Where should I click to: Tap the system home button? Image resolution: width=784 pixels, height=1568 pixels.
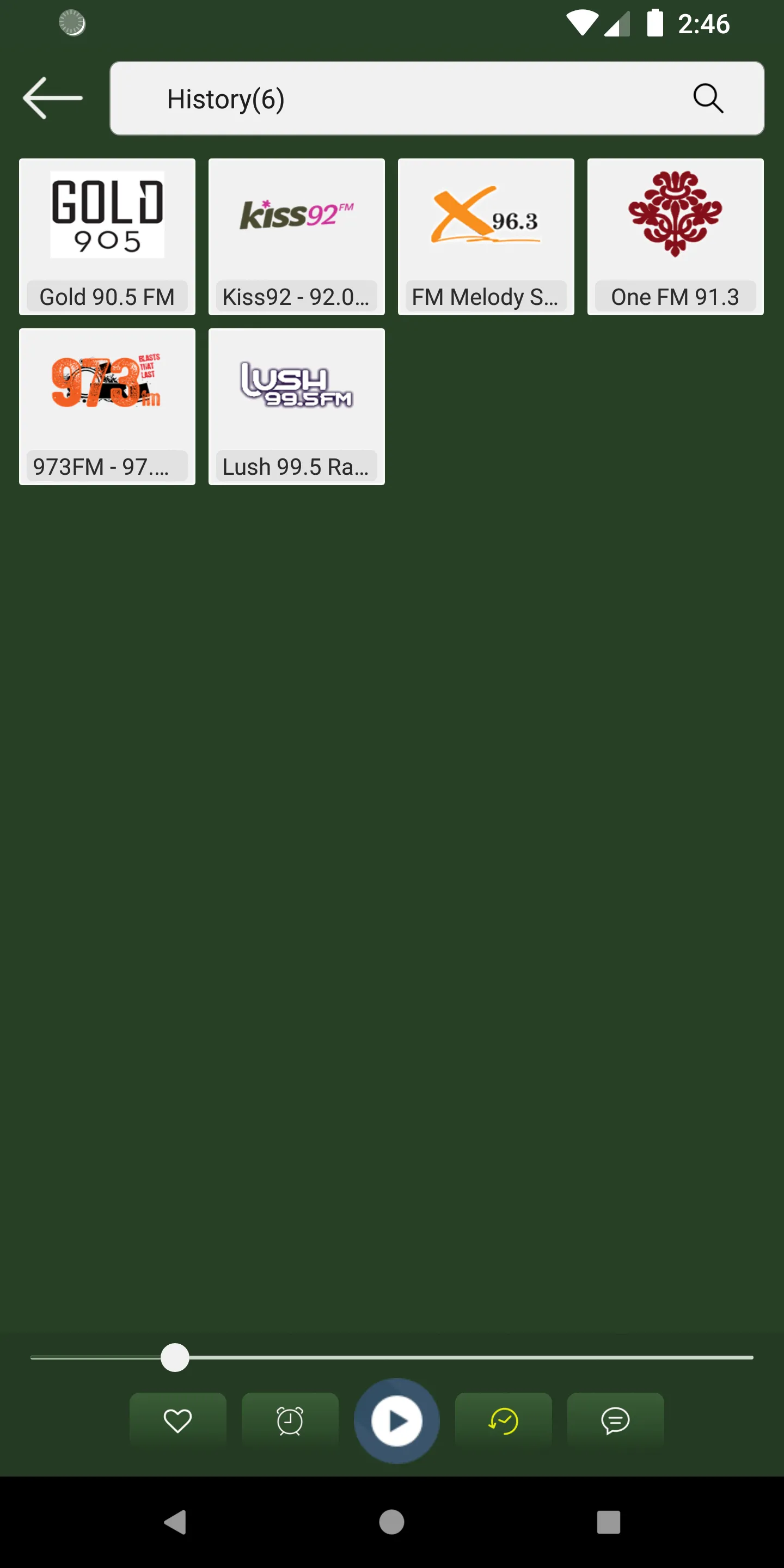(x=391, y=1522)
